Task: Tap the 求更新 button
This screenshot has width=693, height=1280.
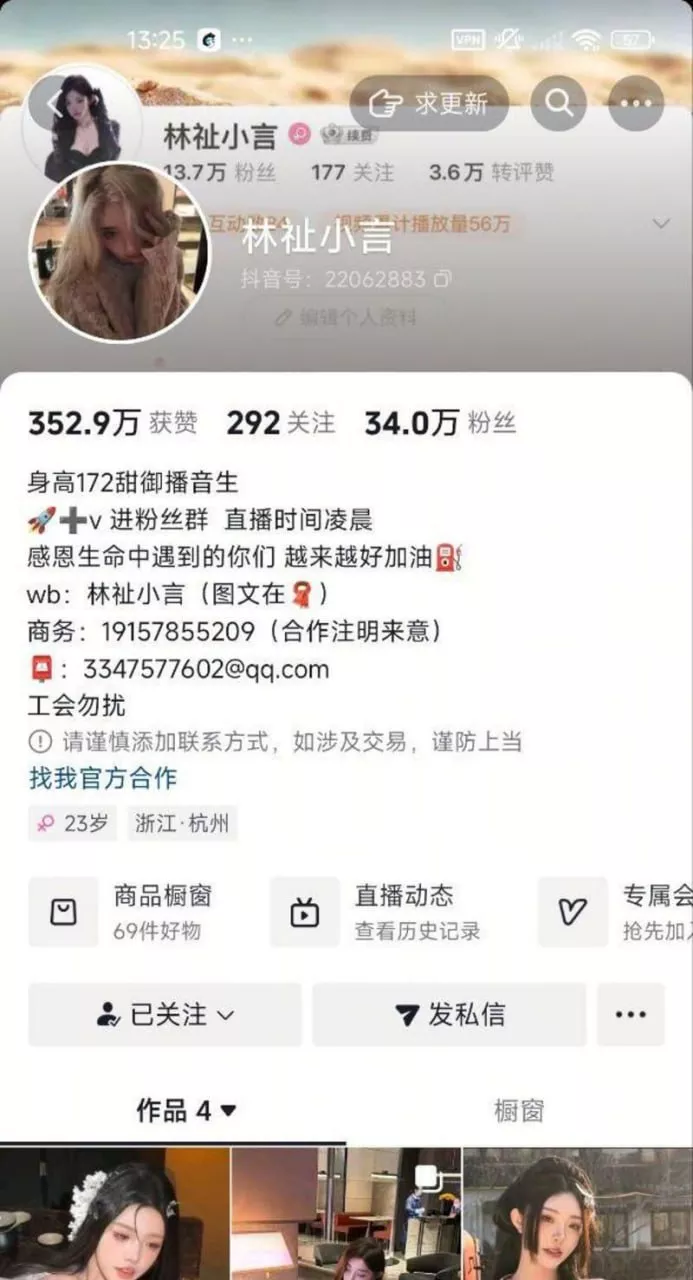Action: (x=429, y=103)
